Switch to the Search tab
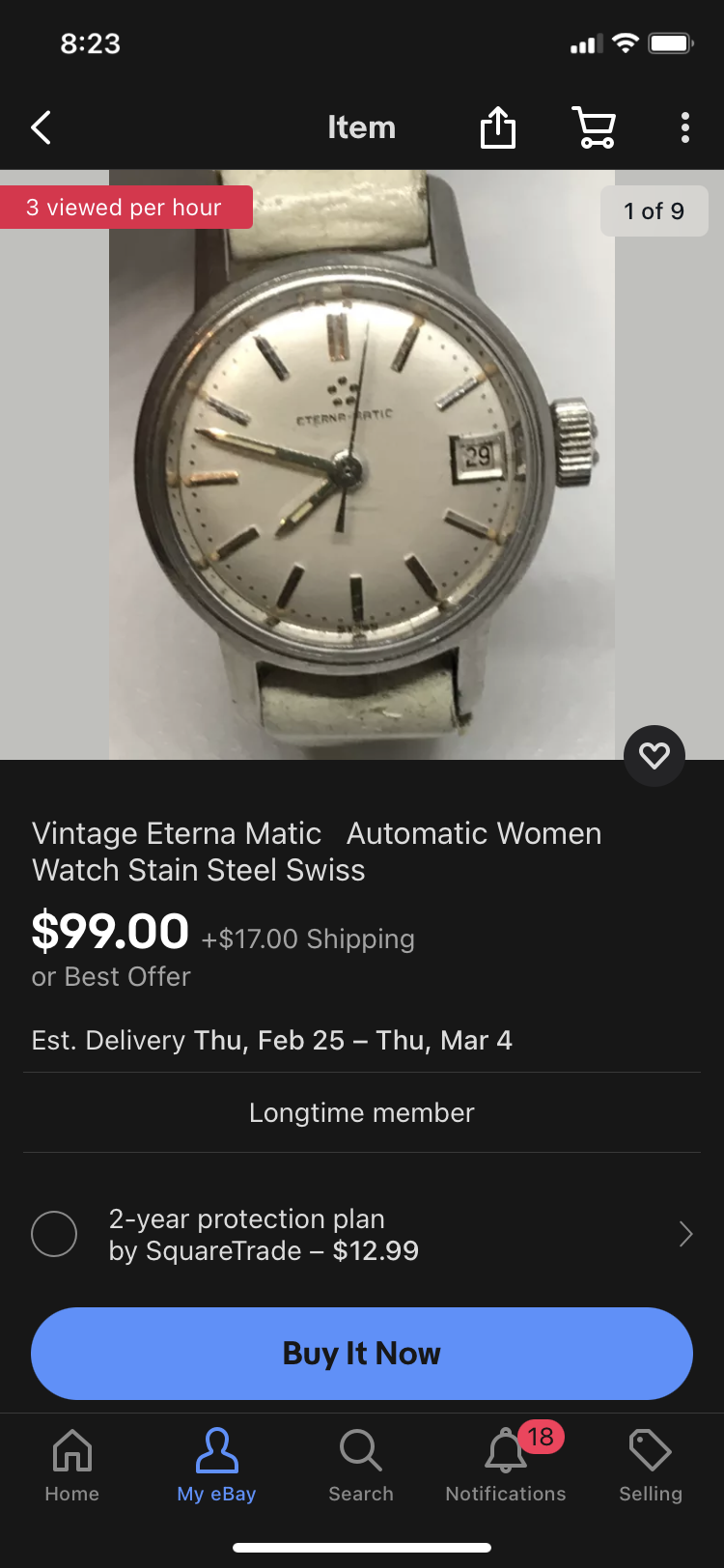Screen dimensions: 724x1568 click(x=361, y=1465)
